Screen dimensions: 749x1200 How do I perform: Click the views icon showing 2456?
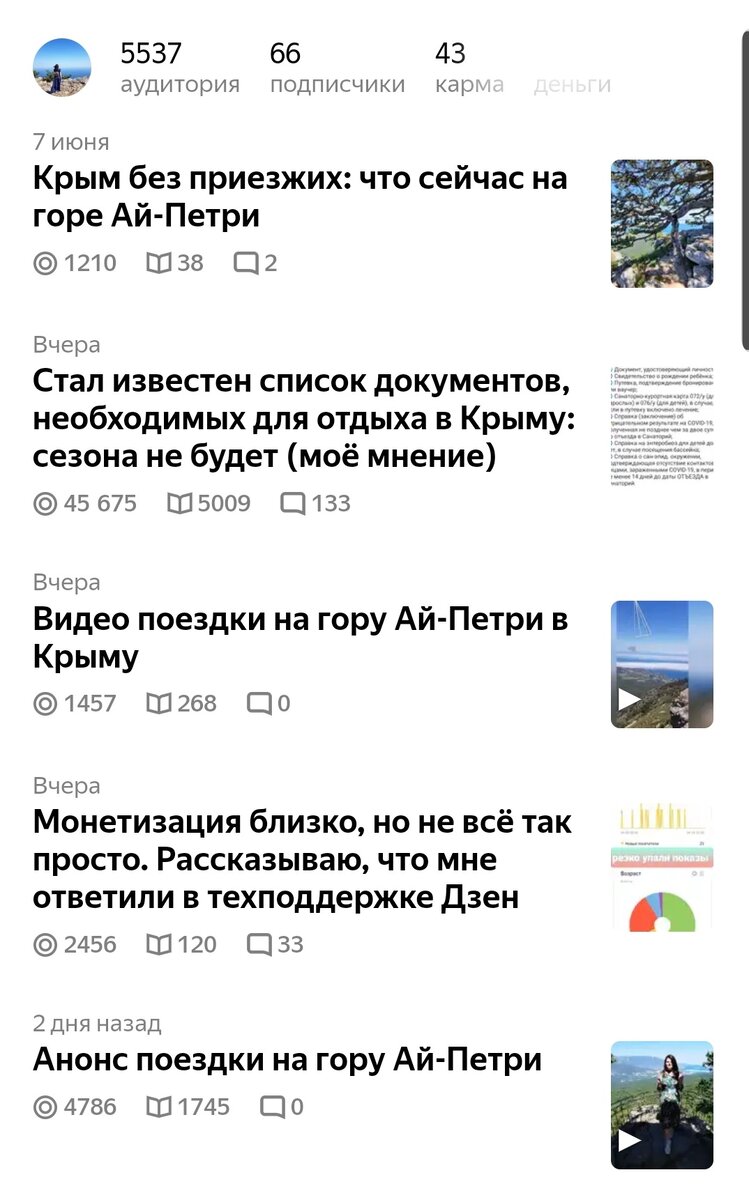click(44, 944)
